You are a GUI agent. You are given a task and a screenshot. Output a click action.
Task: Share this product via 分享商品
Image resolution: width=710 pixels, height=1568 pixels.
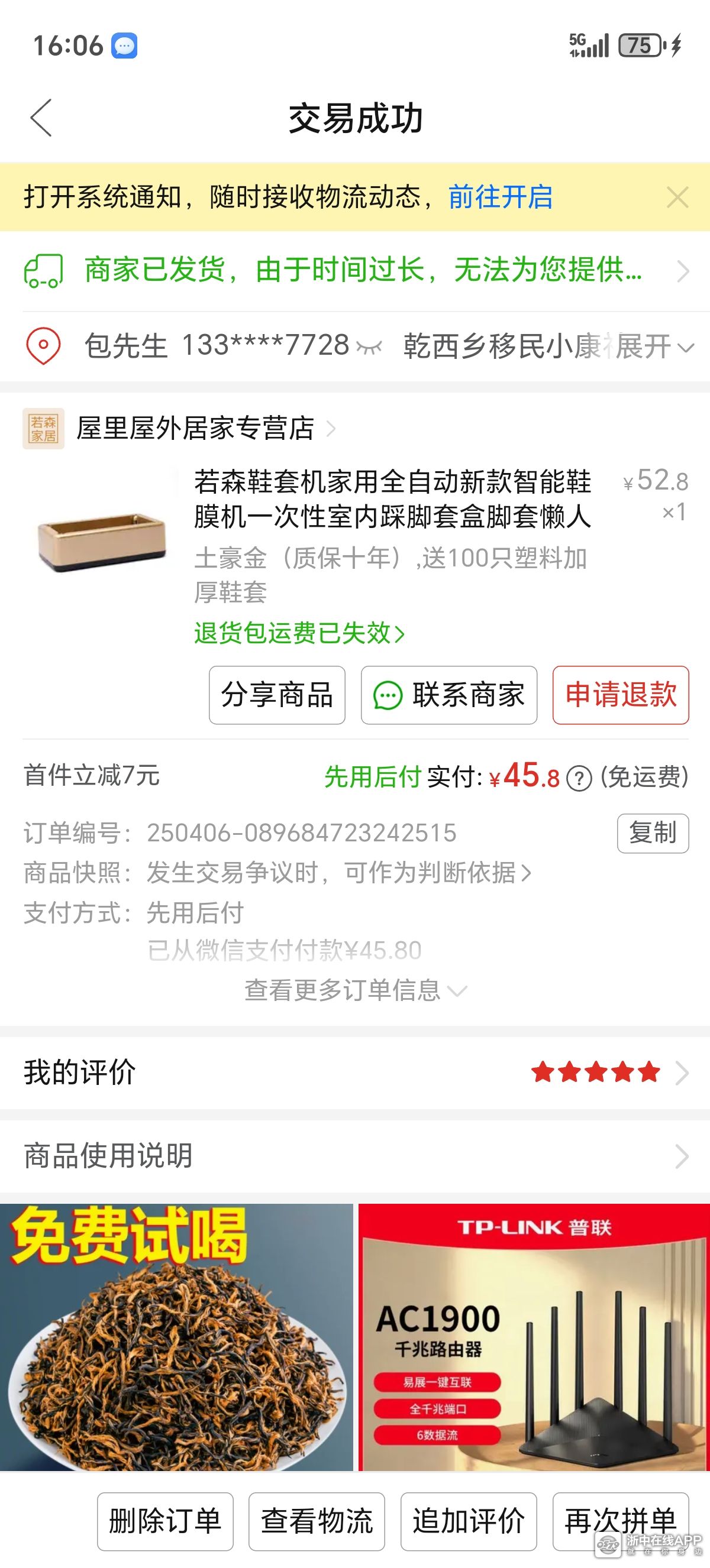point(277,695)
